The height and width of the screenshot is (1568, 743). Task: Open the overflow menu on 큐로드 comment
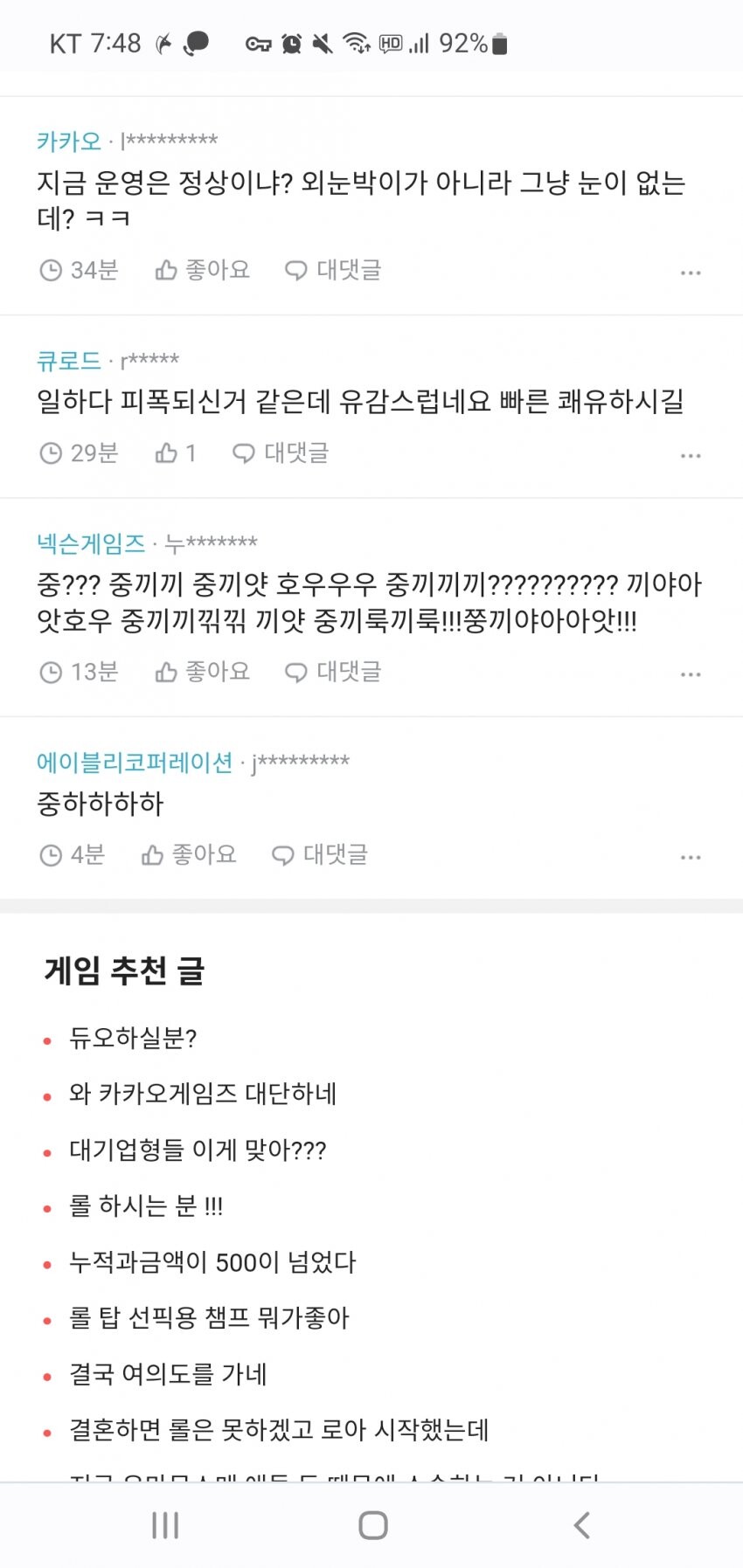click(x=691, y=456)
